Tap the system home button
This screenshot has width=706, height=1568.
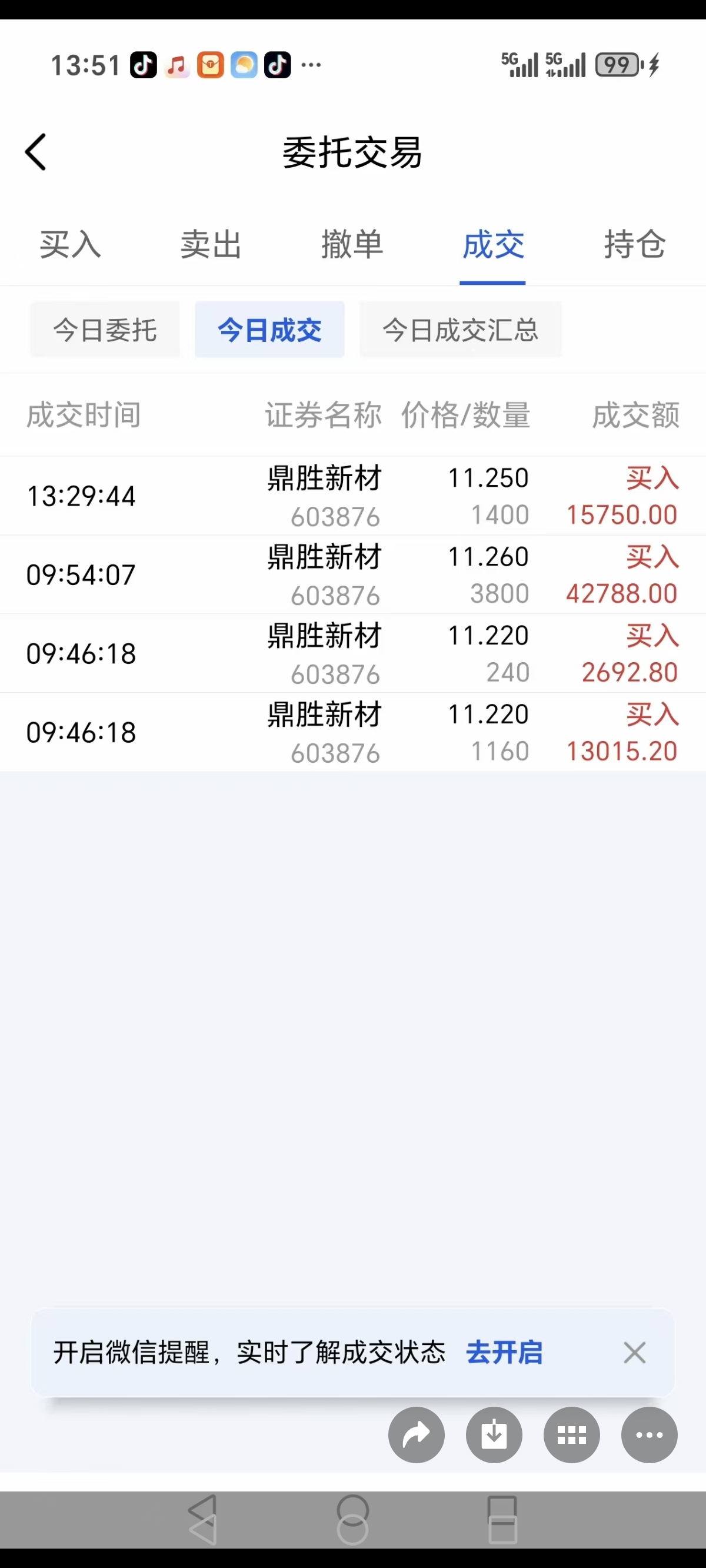pos(352,1519)
